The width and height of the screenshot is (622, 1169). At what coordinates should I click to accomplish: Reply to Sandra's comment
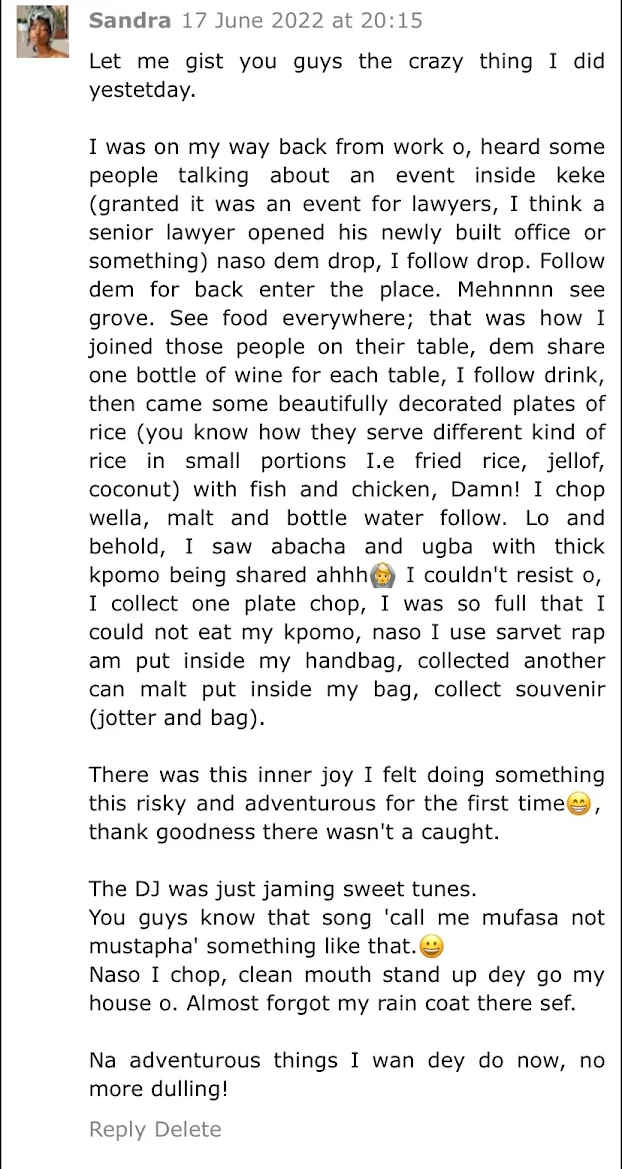pyautogui.click(x=116, y=1130)
